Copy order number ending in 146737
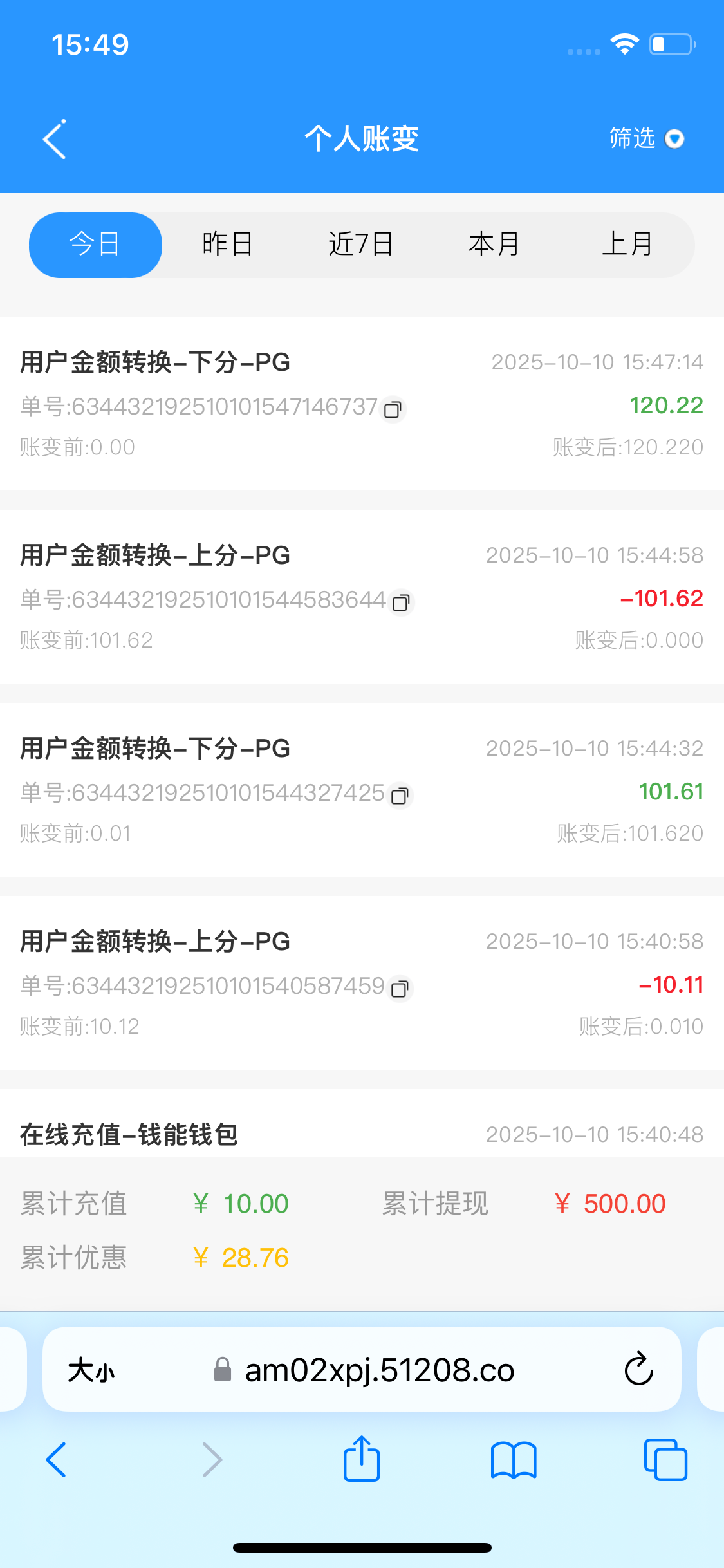 [x=393, y=409]
